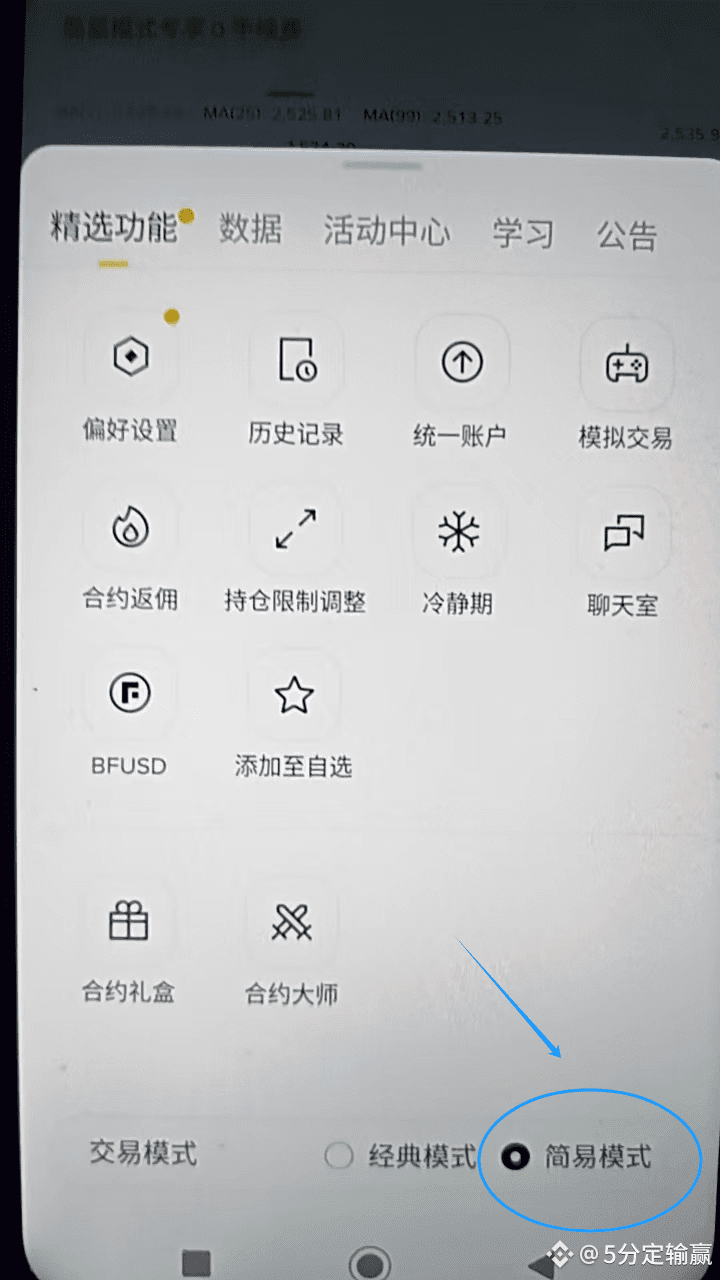This screenshot has height=1280, width=720.
Task: Open 合约大师 futures master
Action: pyautogui.click(x=292, y=942)
